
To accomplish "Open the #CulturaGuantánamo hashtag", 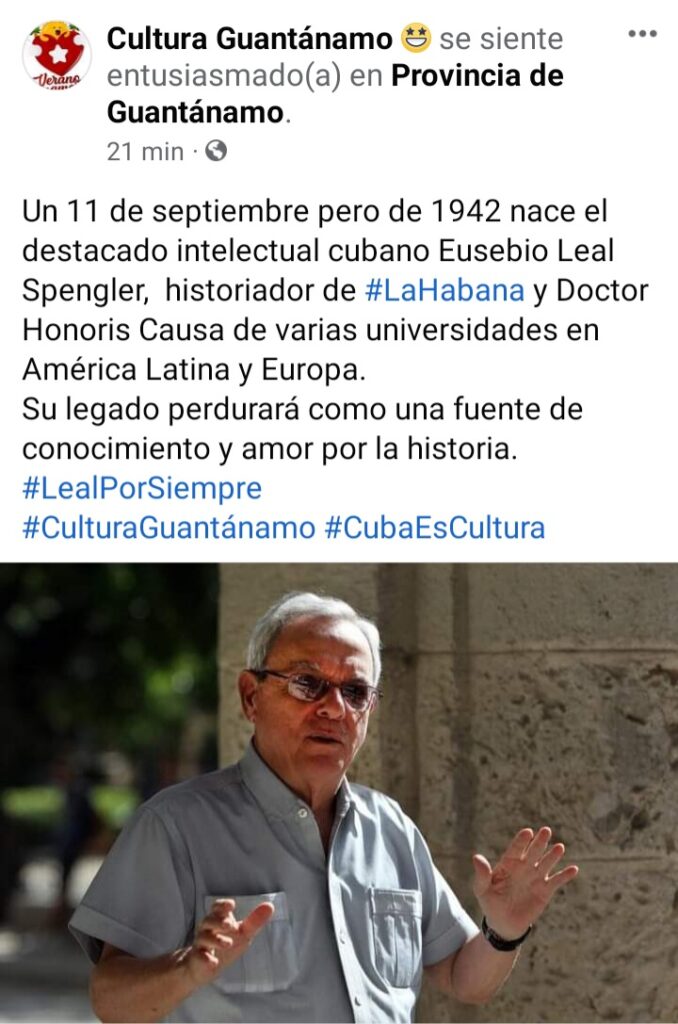I will pyautogui.click(x=168, y=528).
